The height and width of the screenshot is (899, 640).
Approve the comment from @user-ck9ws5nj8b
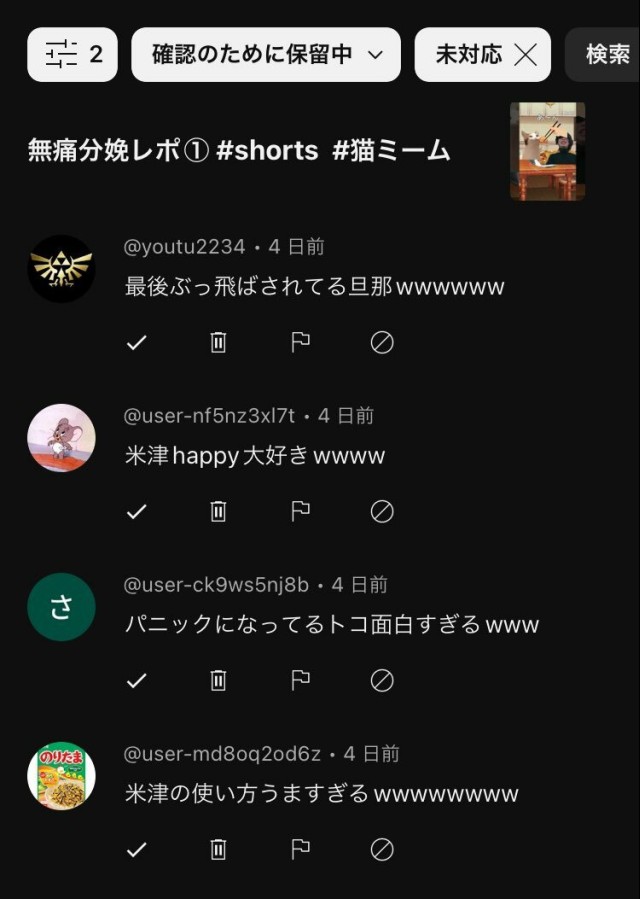137,681
